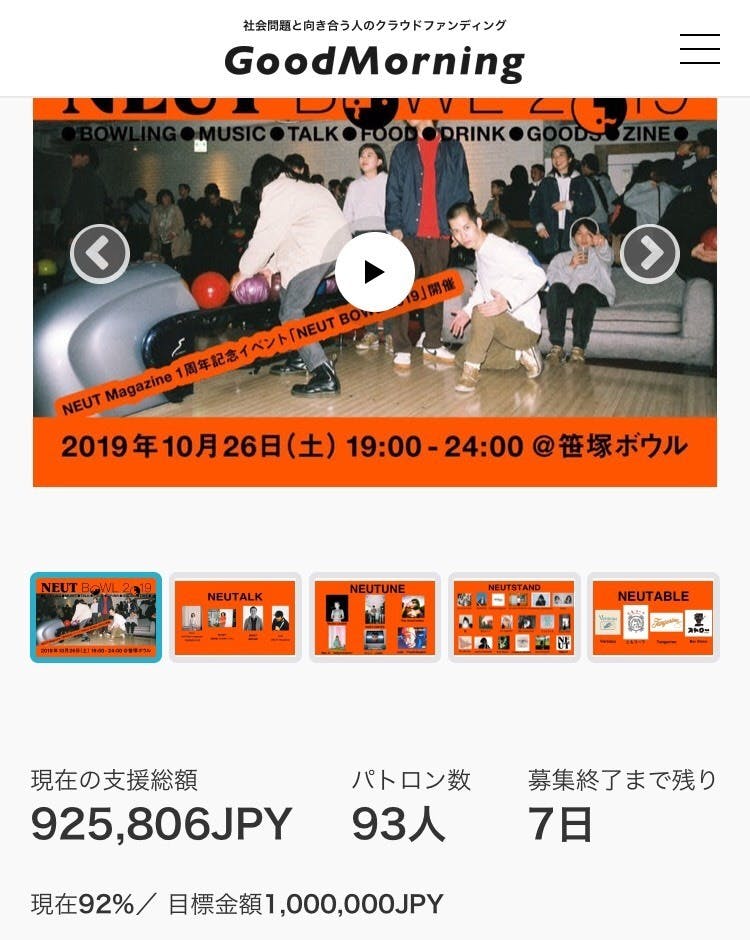Select the NEUT BOWL 2019 thumbnail
750x940 pixels.
[x=96, y=617]
